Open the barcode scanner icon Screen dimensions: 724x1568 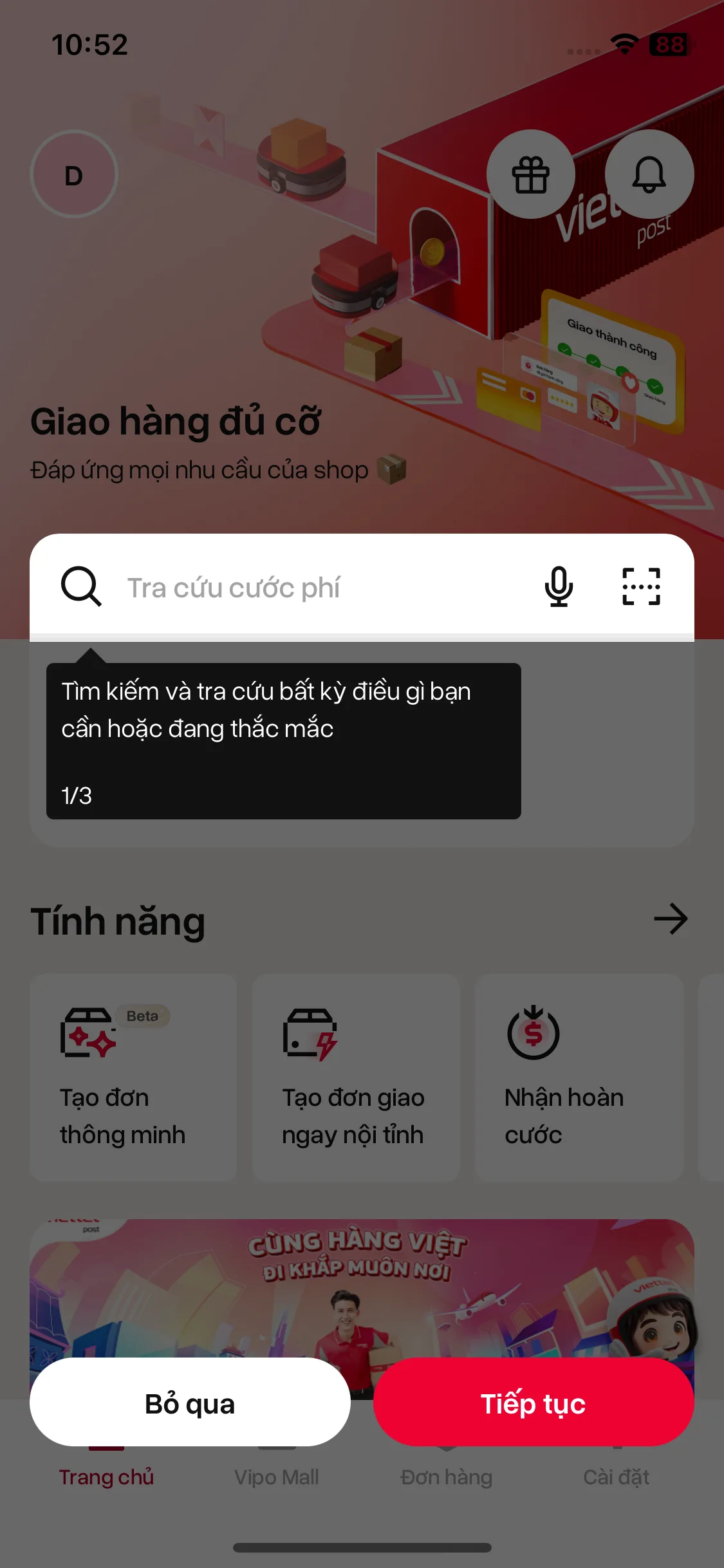click(641, 586)
